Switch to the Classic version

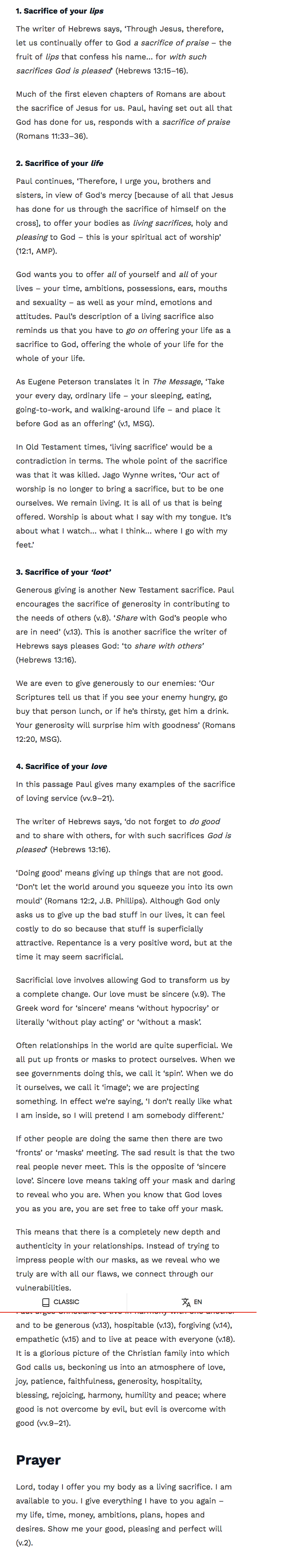point(61,1302)
